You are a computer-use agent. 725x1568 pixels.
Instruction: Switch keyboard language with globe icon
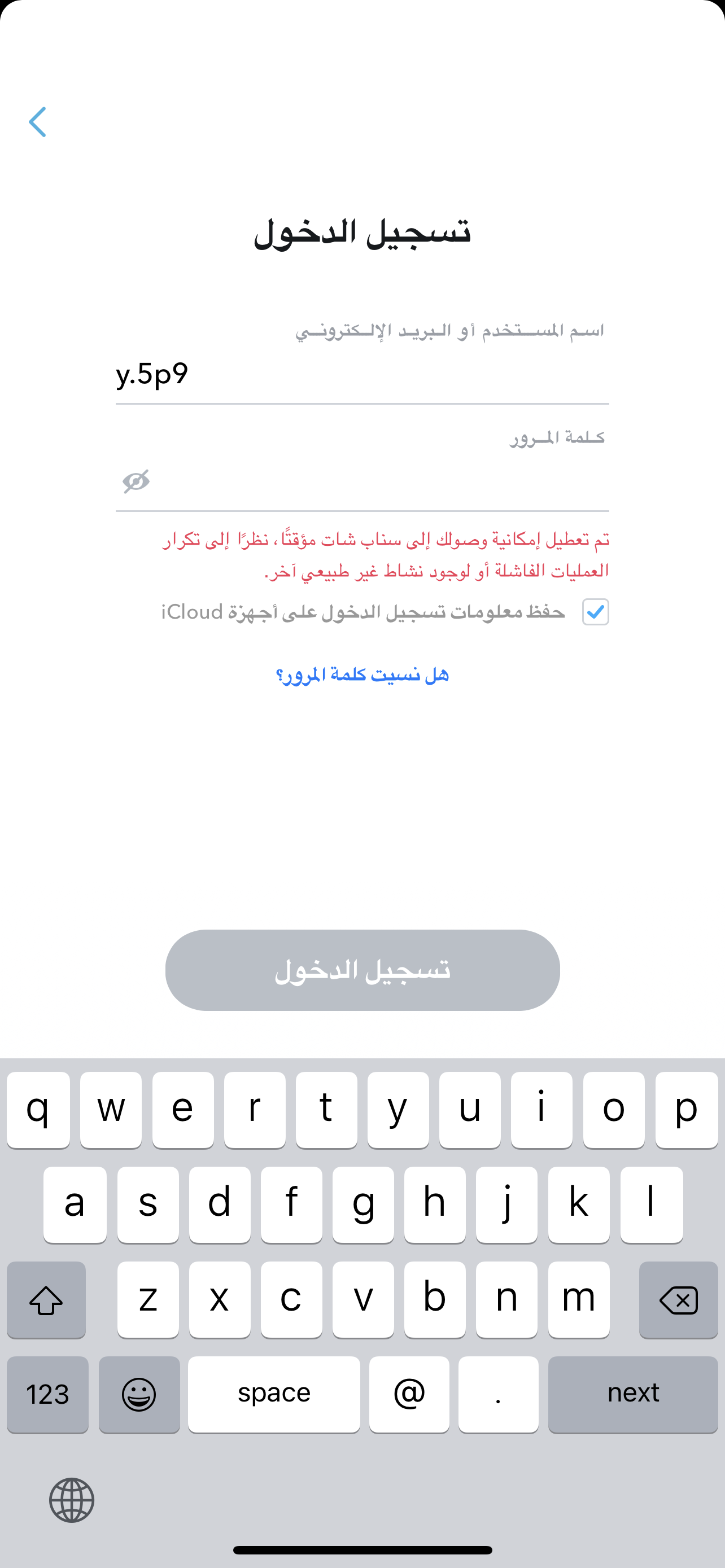[x=72, y=1500]
